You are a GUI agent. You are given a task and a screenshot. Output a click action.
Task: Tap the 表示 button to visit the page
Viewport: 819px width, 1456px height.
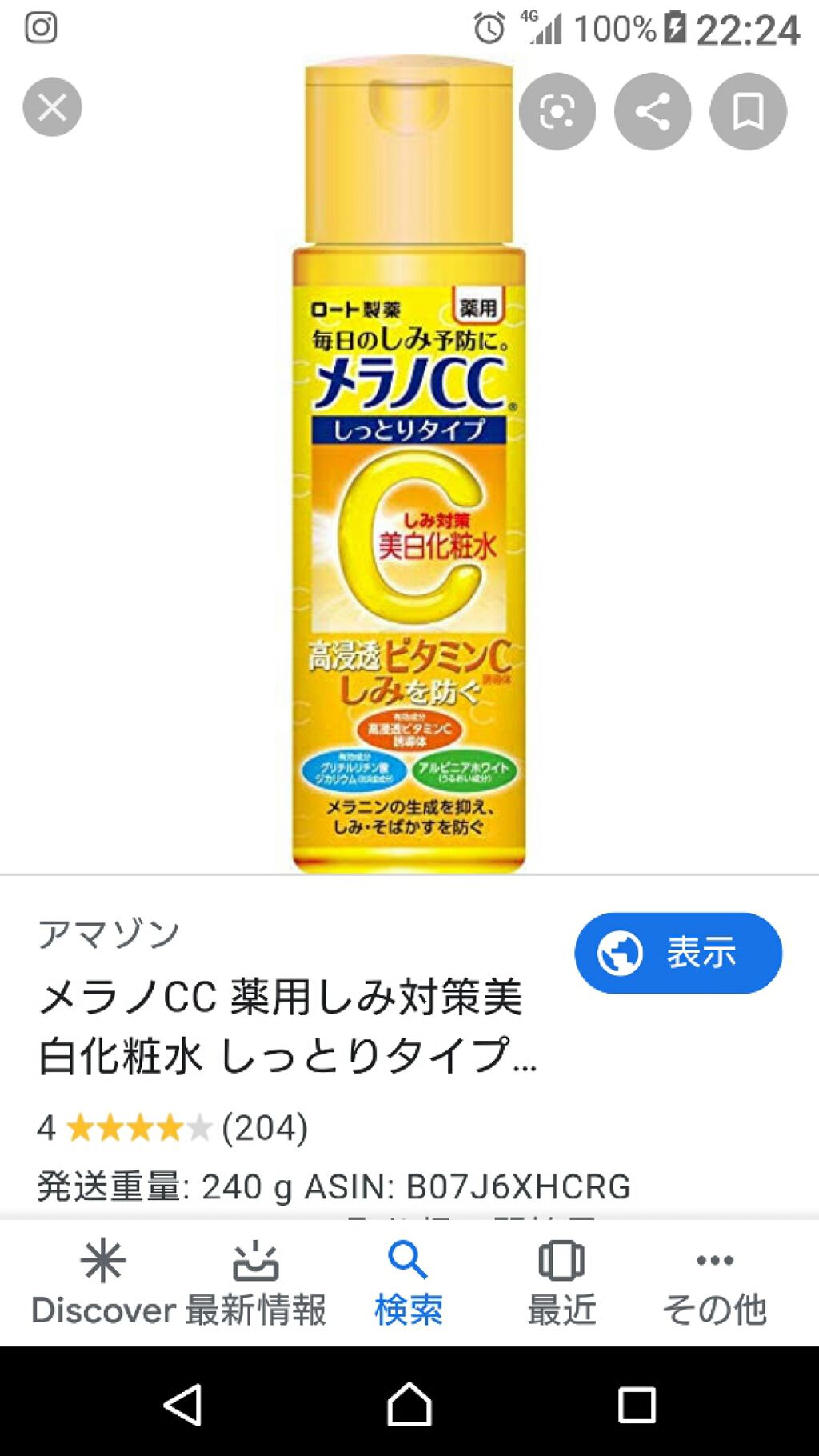[x=677, y=953]
